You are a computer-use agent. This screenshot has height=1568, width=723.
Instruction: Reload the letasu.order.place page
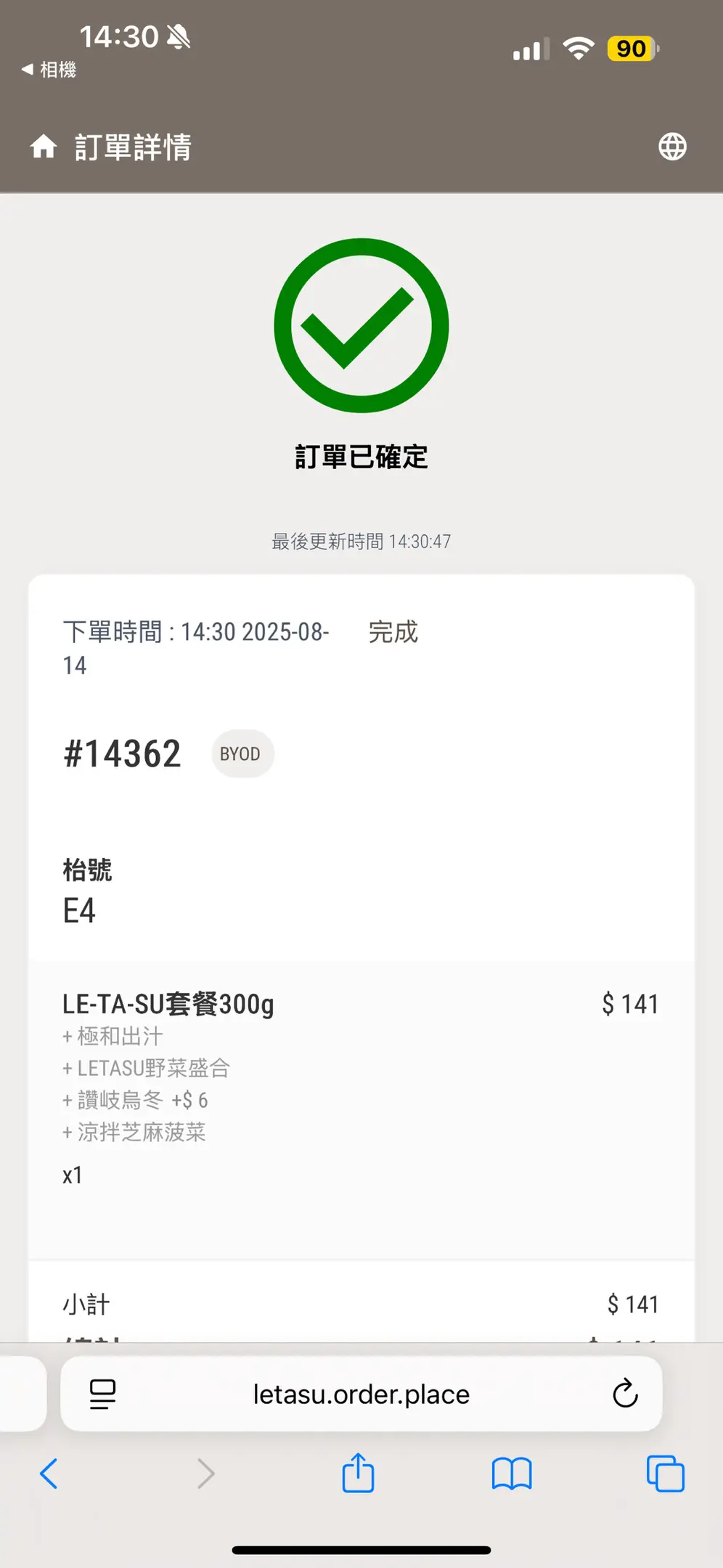pos(625,1394)
